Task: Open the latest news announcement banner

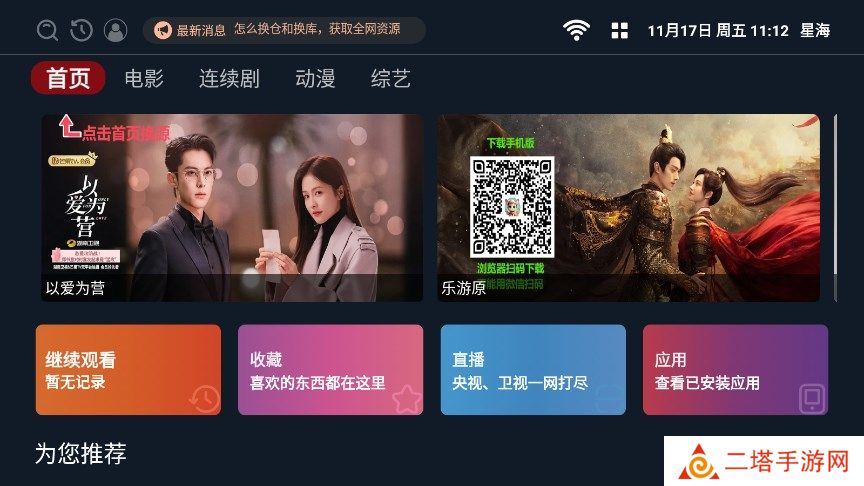Action: pyautogui.click(x=284, y=30)
